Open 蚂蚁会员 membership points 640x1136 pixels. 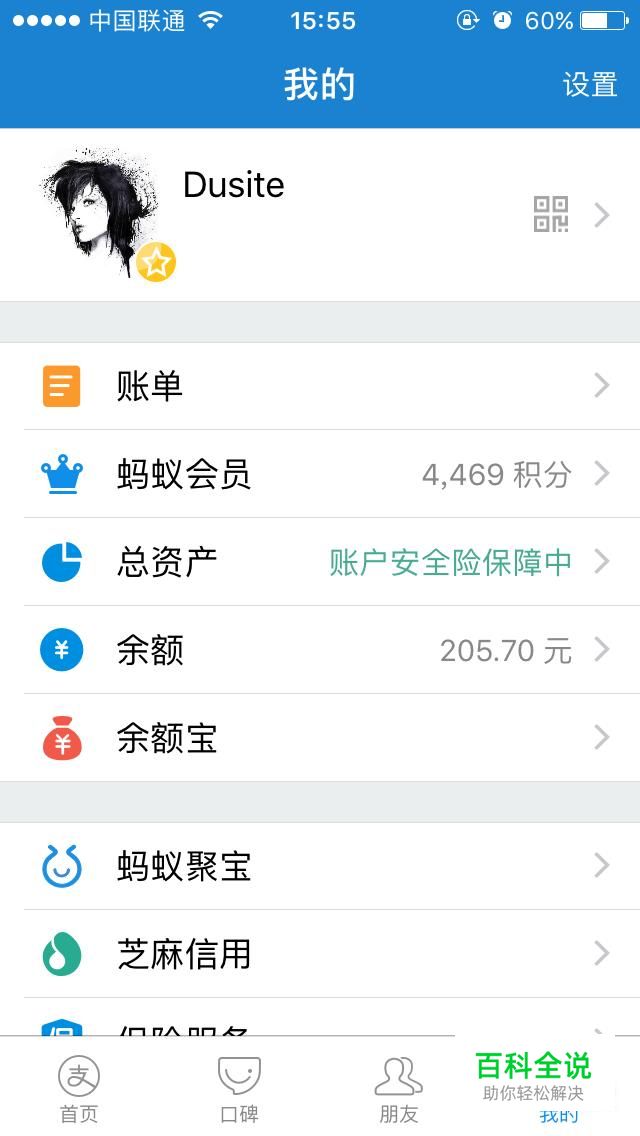[x=320, y=474]
